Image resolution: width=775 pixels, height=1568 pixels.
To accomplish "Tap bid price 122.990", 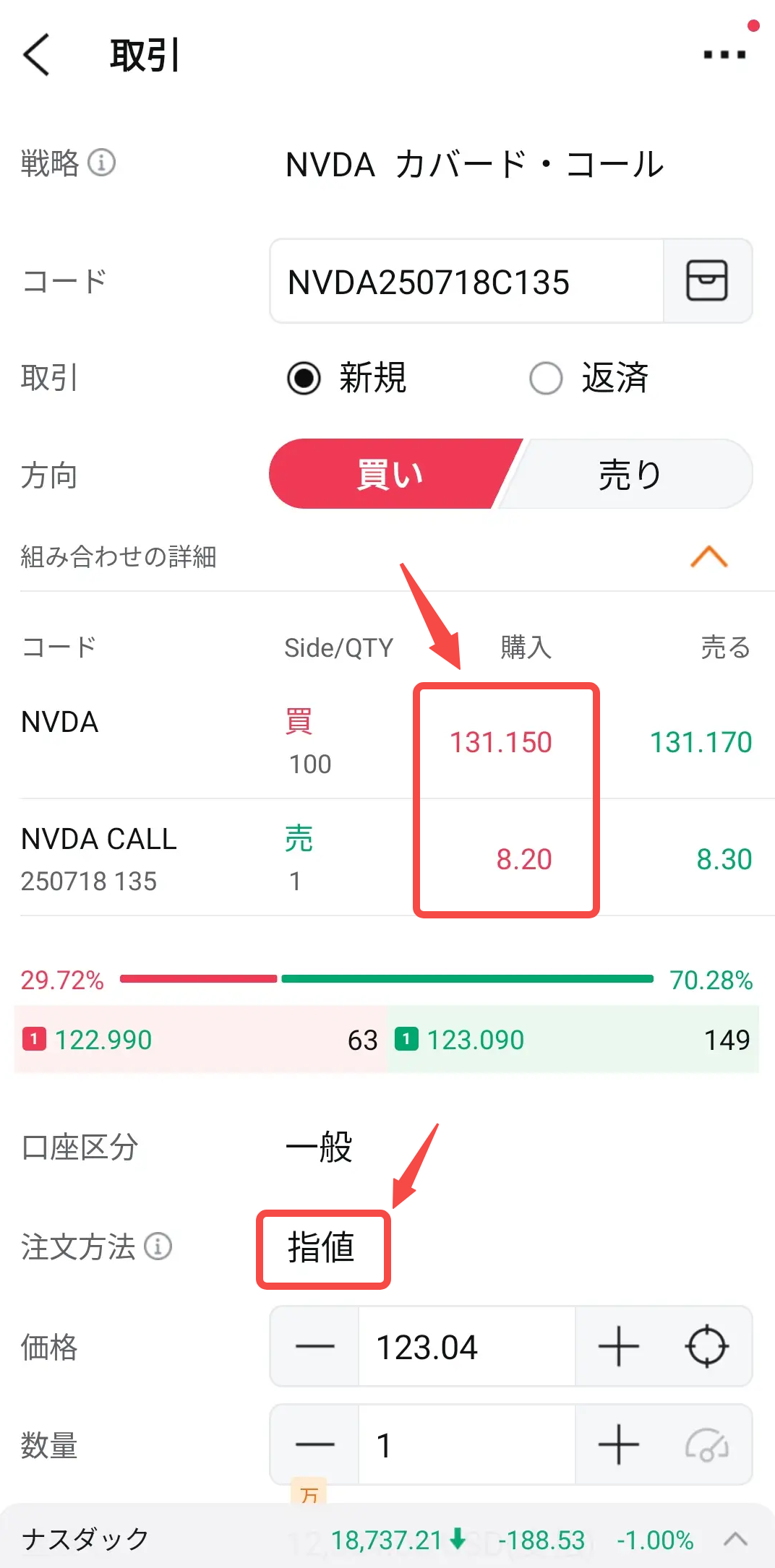I will point(103,1041).
